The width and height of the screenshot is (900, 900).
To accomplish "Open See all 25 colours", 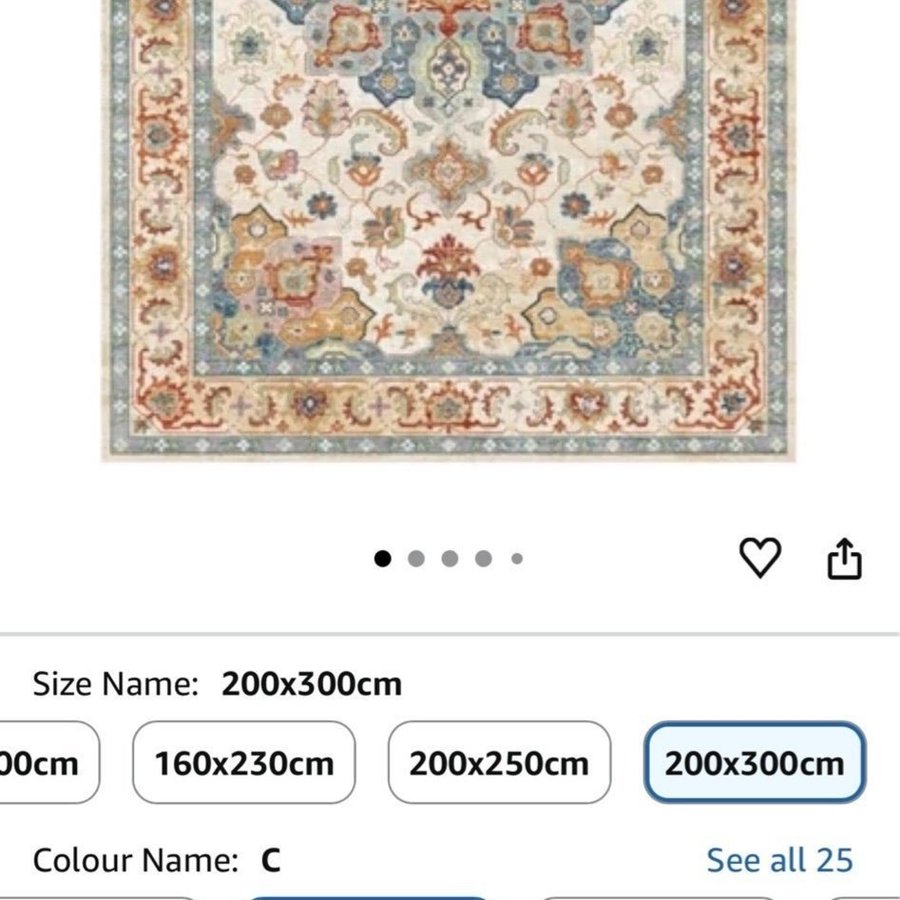I will point(780,860).
